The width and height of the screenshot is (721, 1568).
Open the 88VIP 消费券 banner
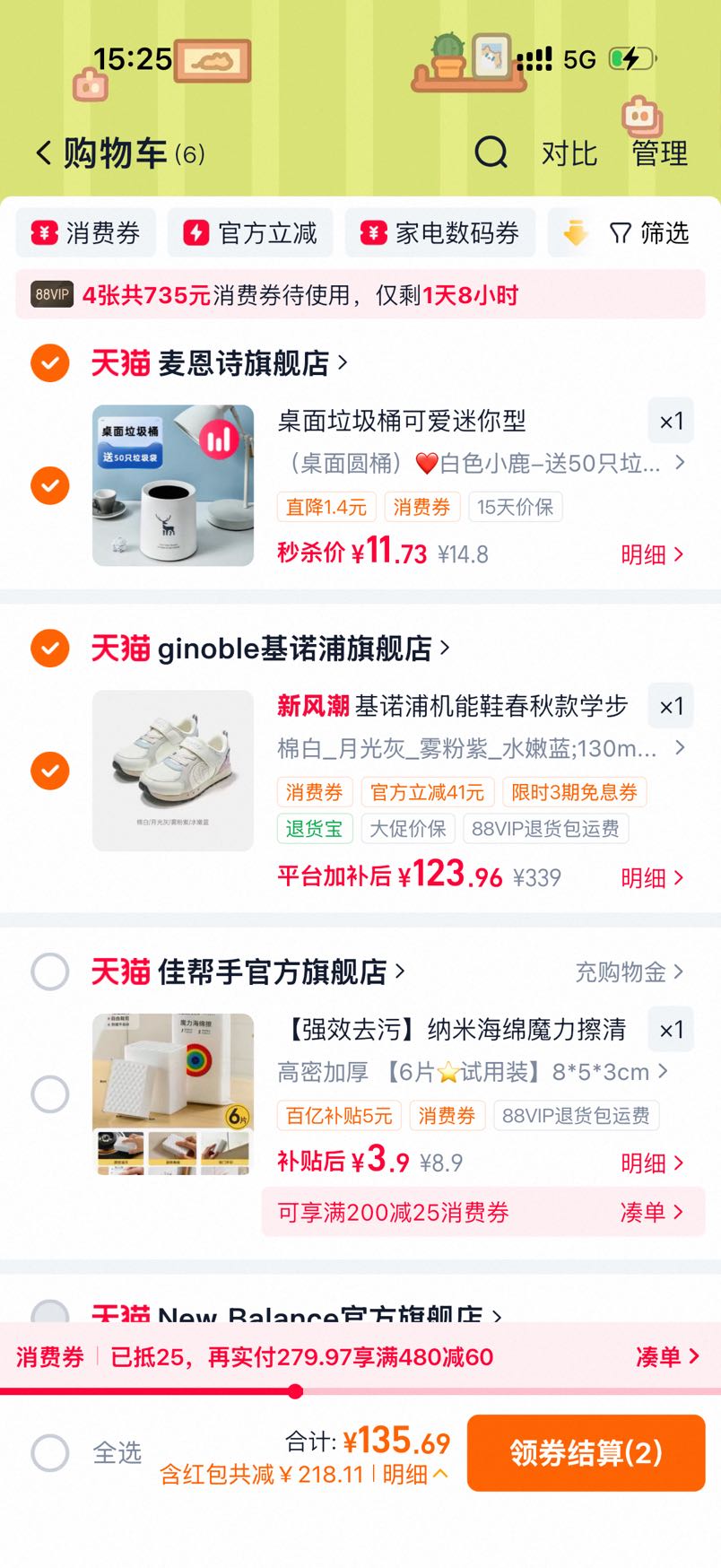(360, 295)
